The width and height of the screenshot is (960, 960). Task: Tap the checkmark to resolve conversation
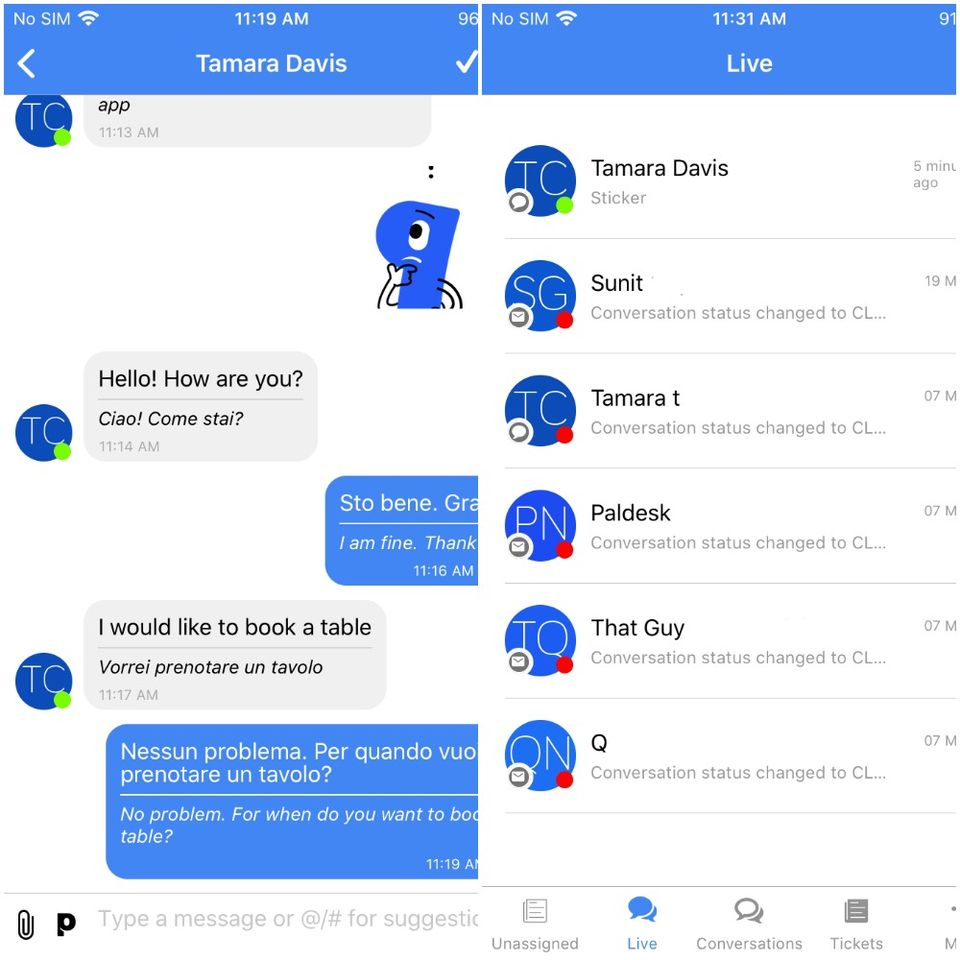(465, 63)
